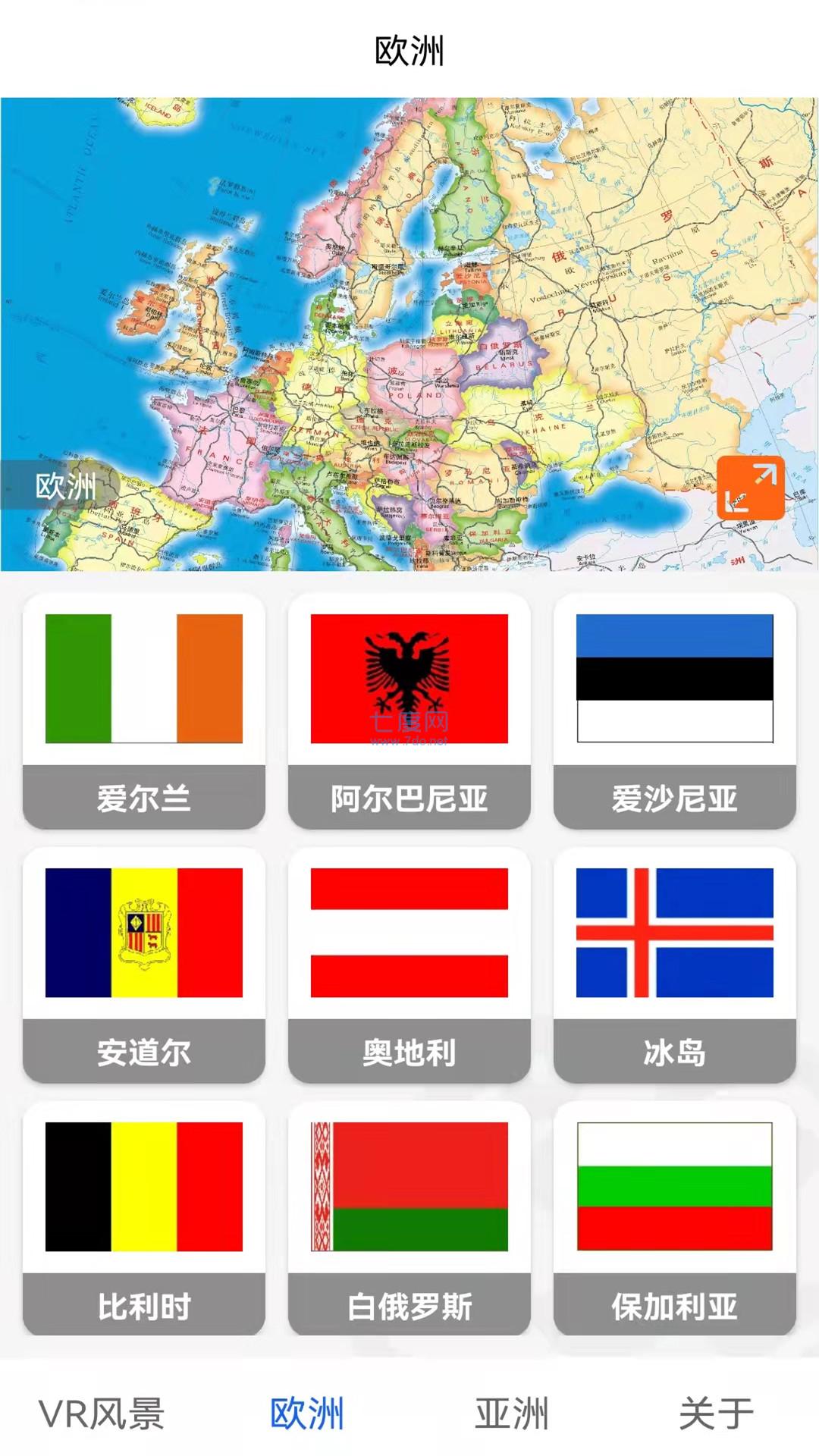This screenshot has height=1456, width=819.
Task: Open the 白俄罗斯 flag card
Action: pyautogui.click(x=409, y=1219)
